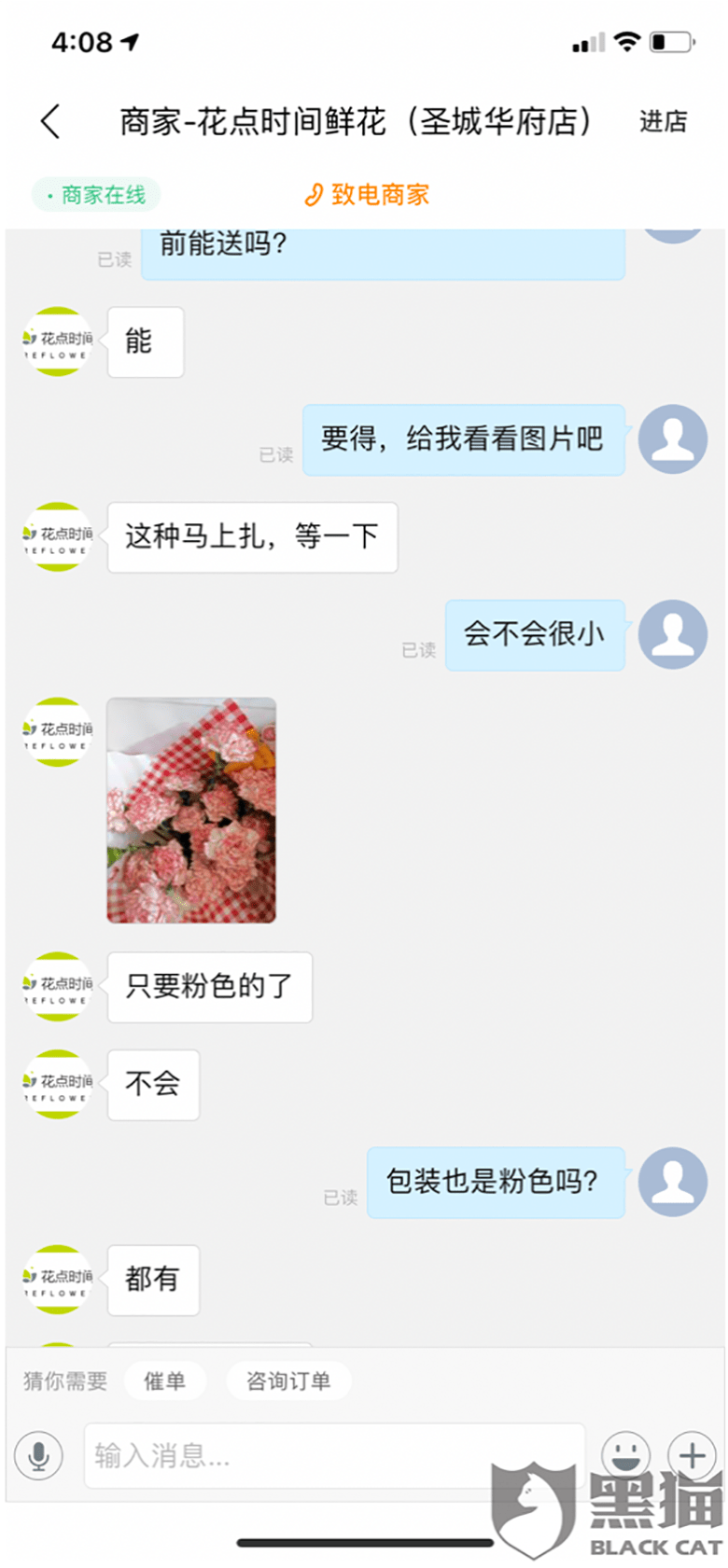Select the 咨询订单 chip

click(x=288, y=1381)
